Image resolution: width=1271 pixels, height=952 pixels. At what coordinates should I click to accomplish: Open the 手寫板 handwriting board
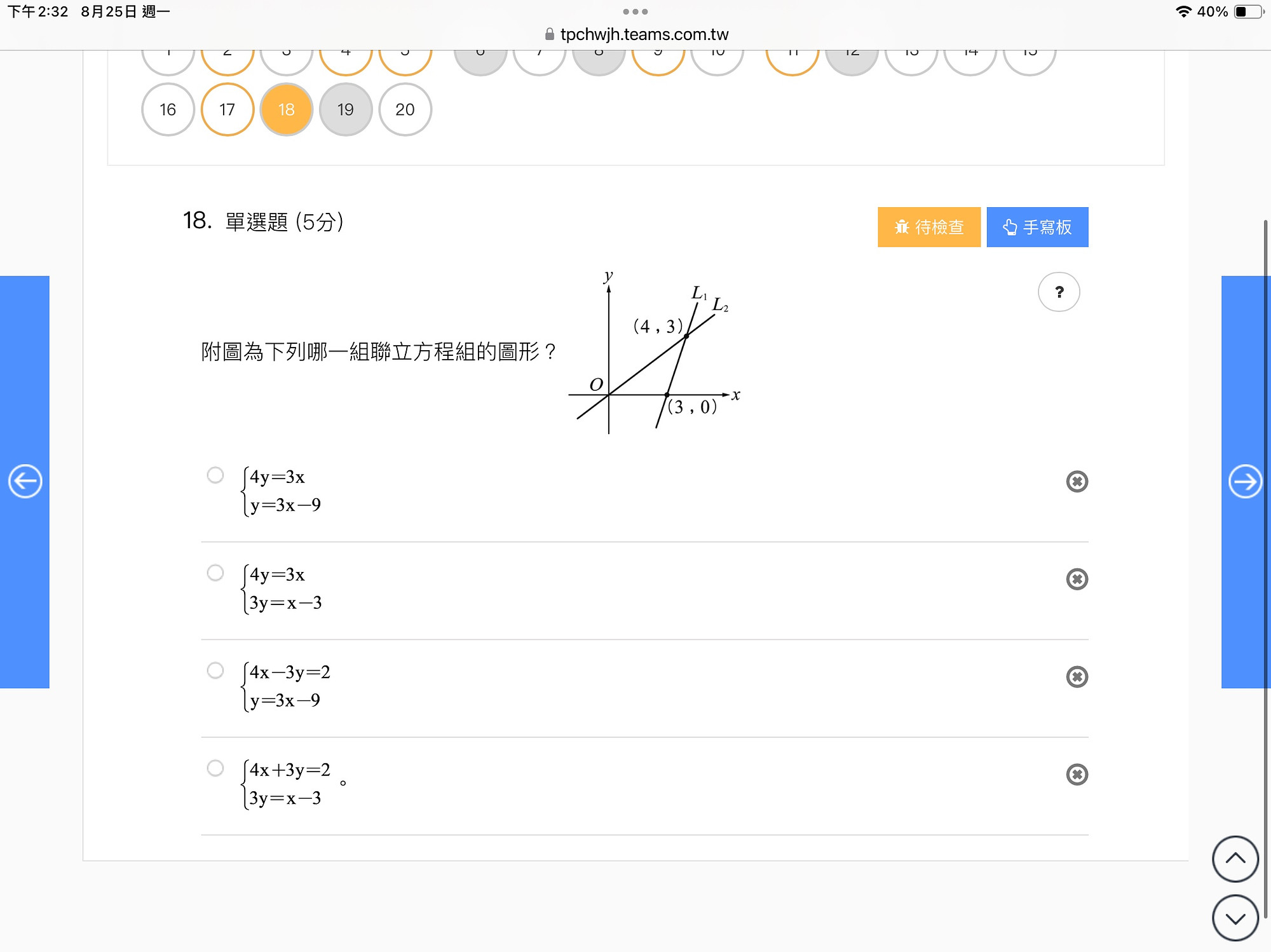[1037, 227]
